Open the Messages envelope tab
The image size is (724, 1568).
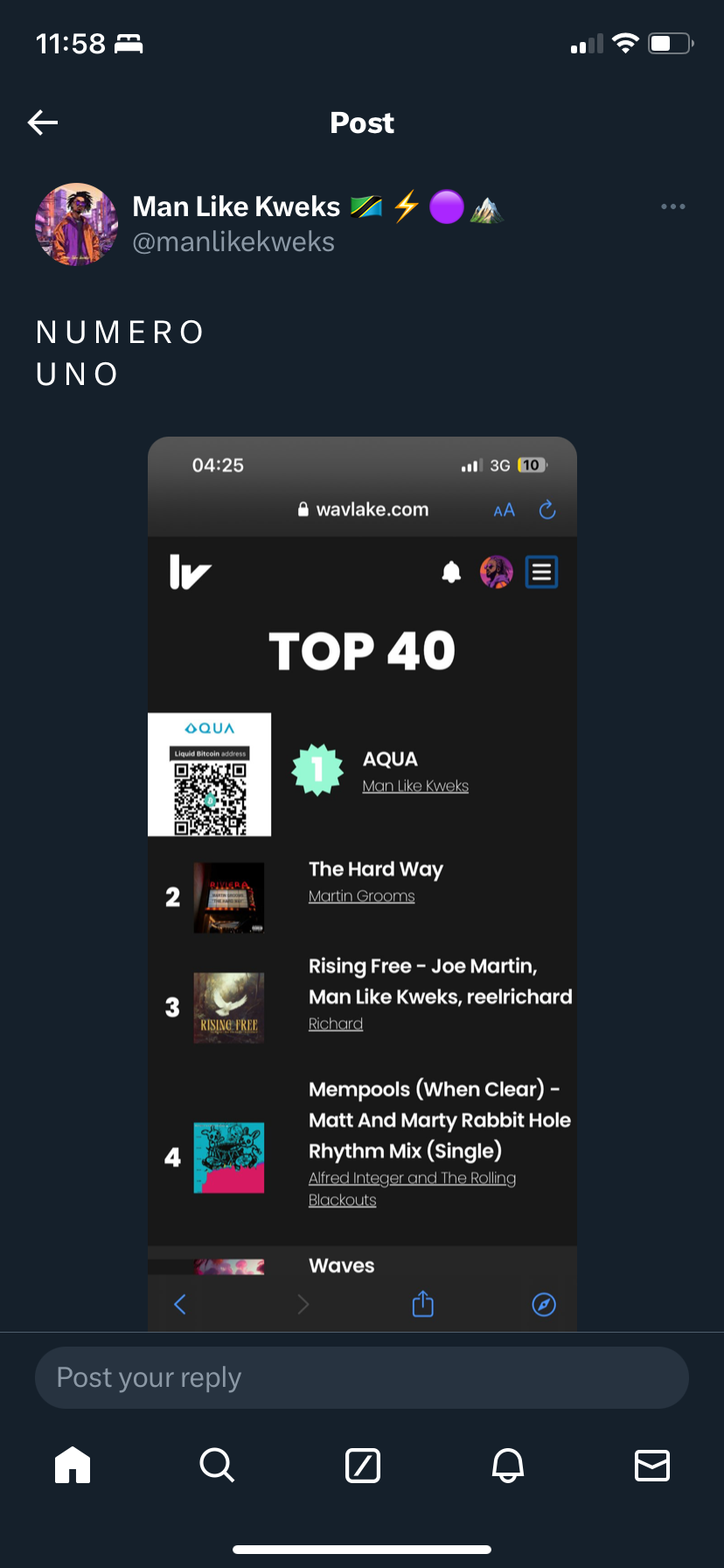(x=652, y=1465)
